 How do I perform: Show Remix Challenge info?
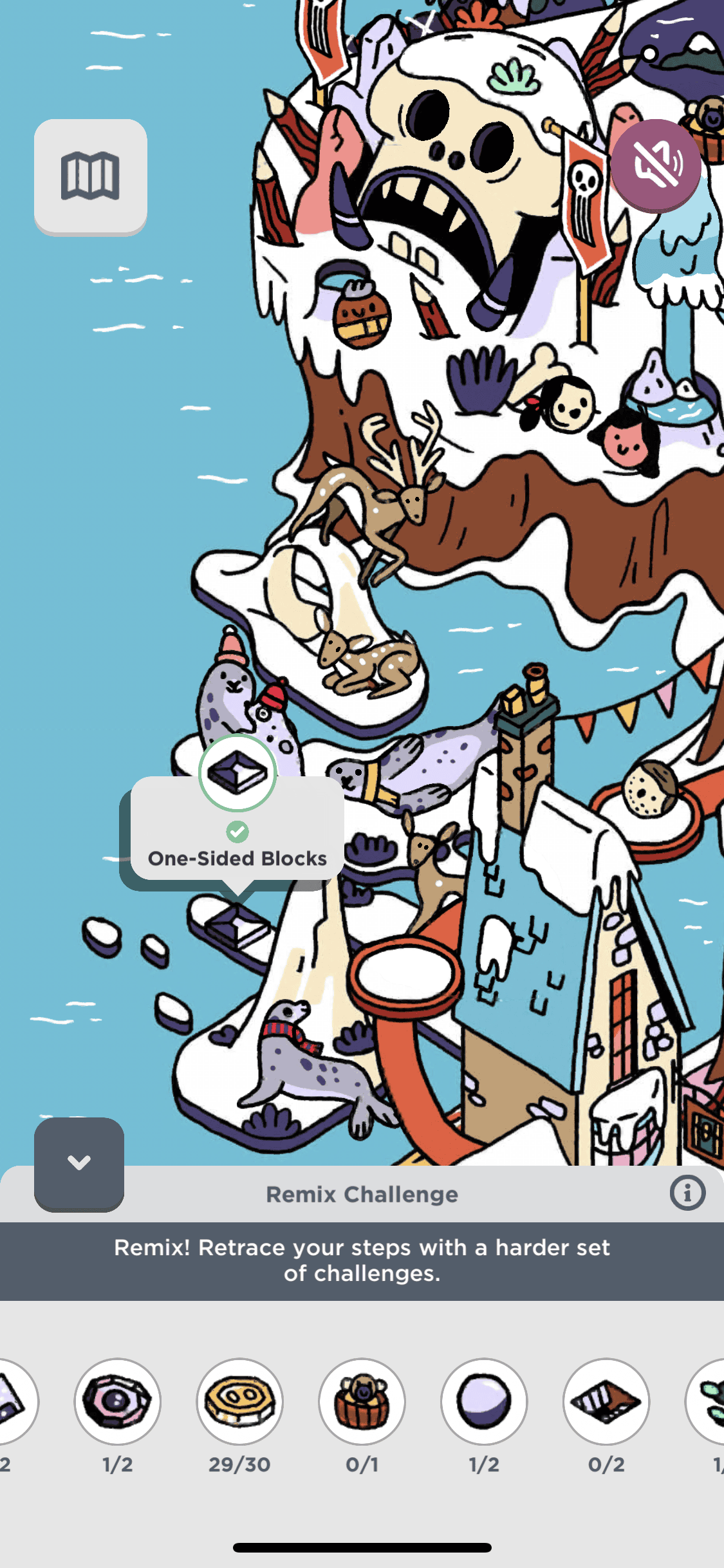click(687, 1193)
